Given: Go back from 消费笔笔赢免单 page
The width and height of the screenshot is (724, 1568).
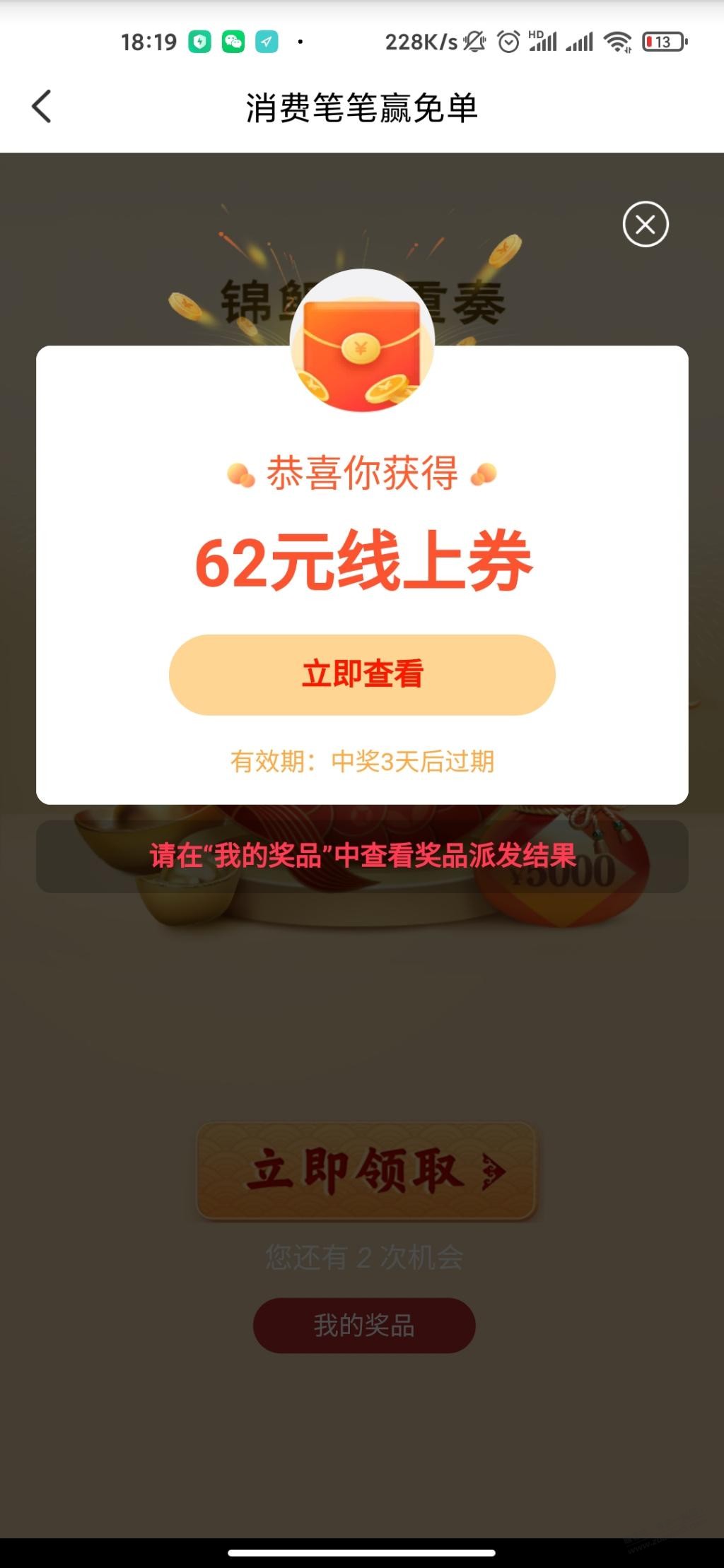Looking at the screenshot, I should 42,107.
